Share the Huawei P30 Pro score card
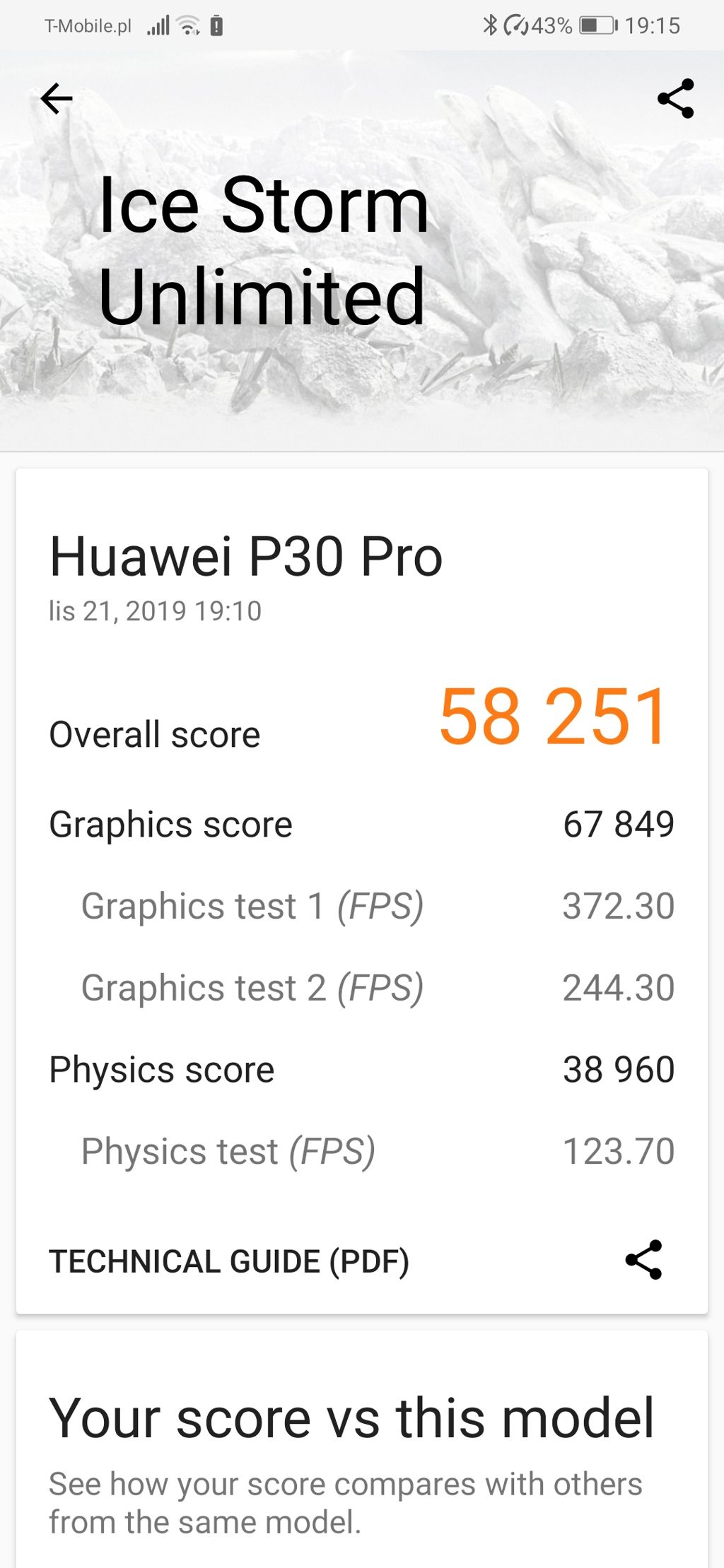724x1568 pixels. click(643, 1260)
